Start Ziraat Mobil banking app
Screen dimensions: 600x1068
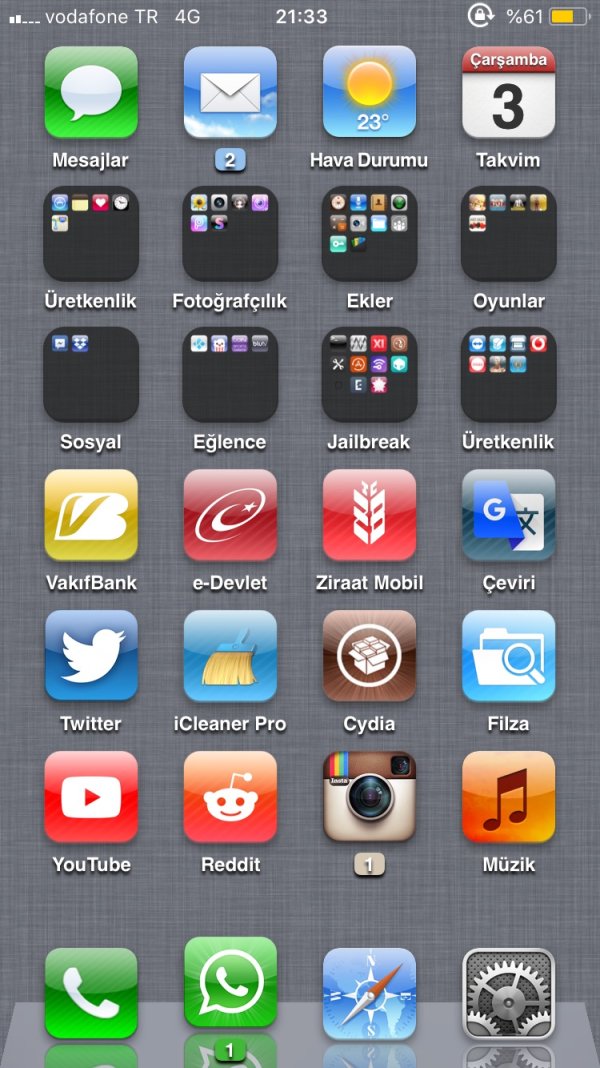click(x=369, y=515)
